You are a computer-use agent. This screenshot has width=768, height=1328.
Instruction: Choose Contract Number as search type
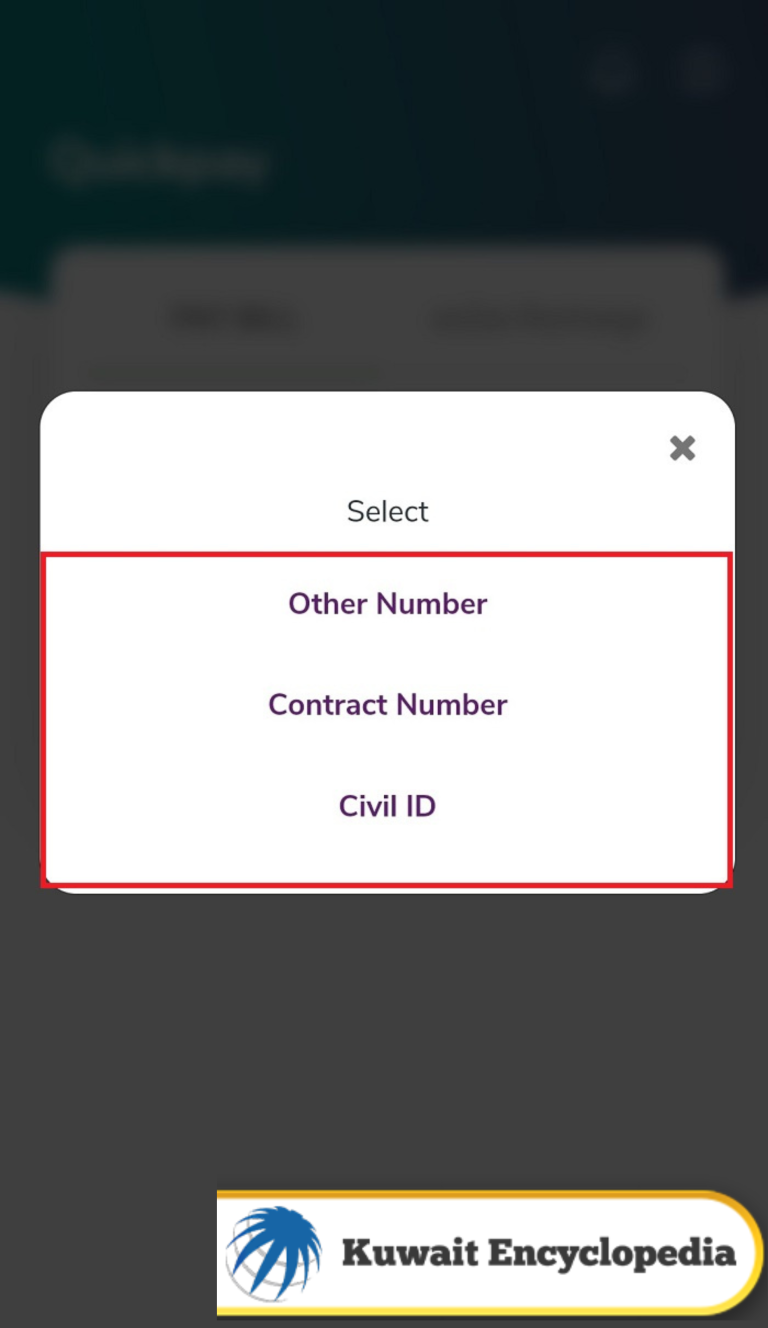pos(387,704)
